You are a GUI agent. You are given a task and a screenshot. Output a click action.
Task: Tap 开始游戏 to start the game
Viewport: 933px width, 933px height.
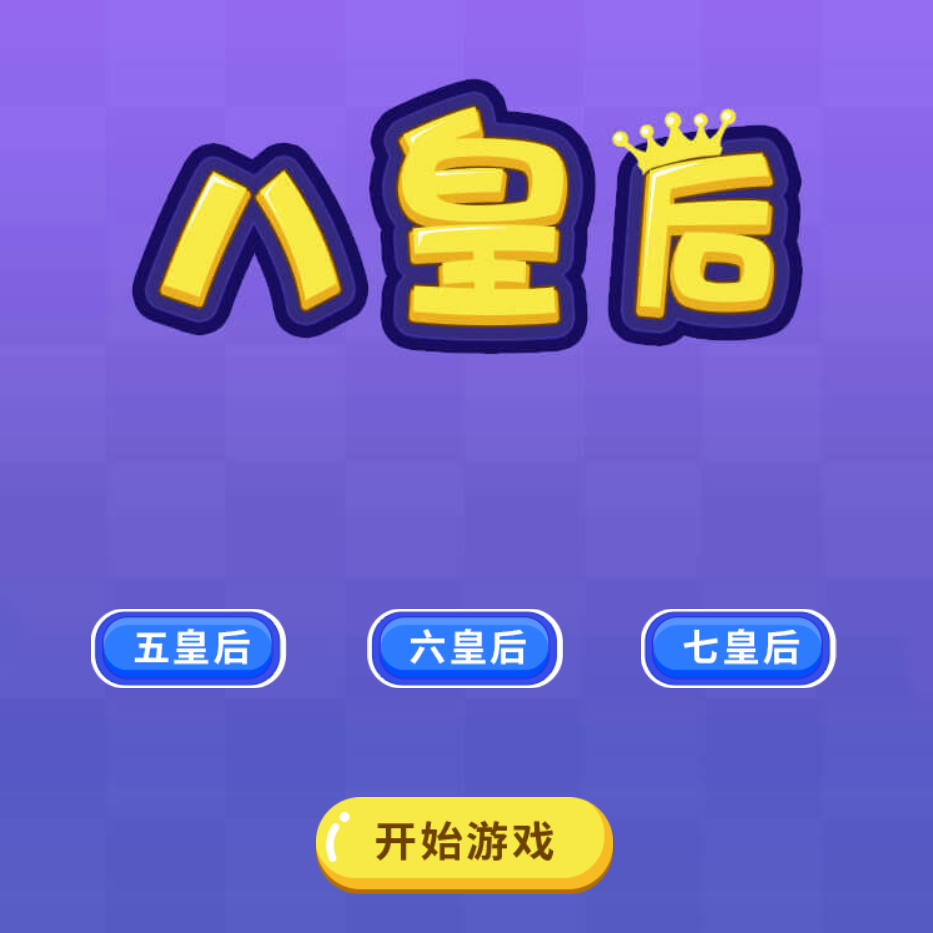click(x=464, y=843)
